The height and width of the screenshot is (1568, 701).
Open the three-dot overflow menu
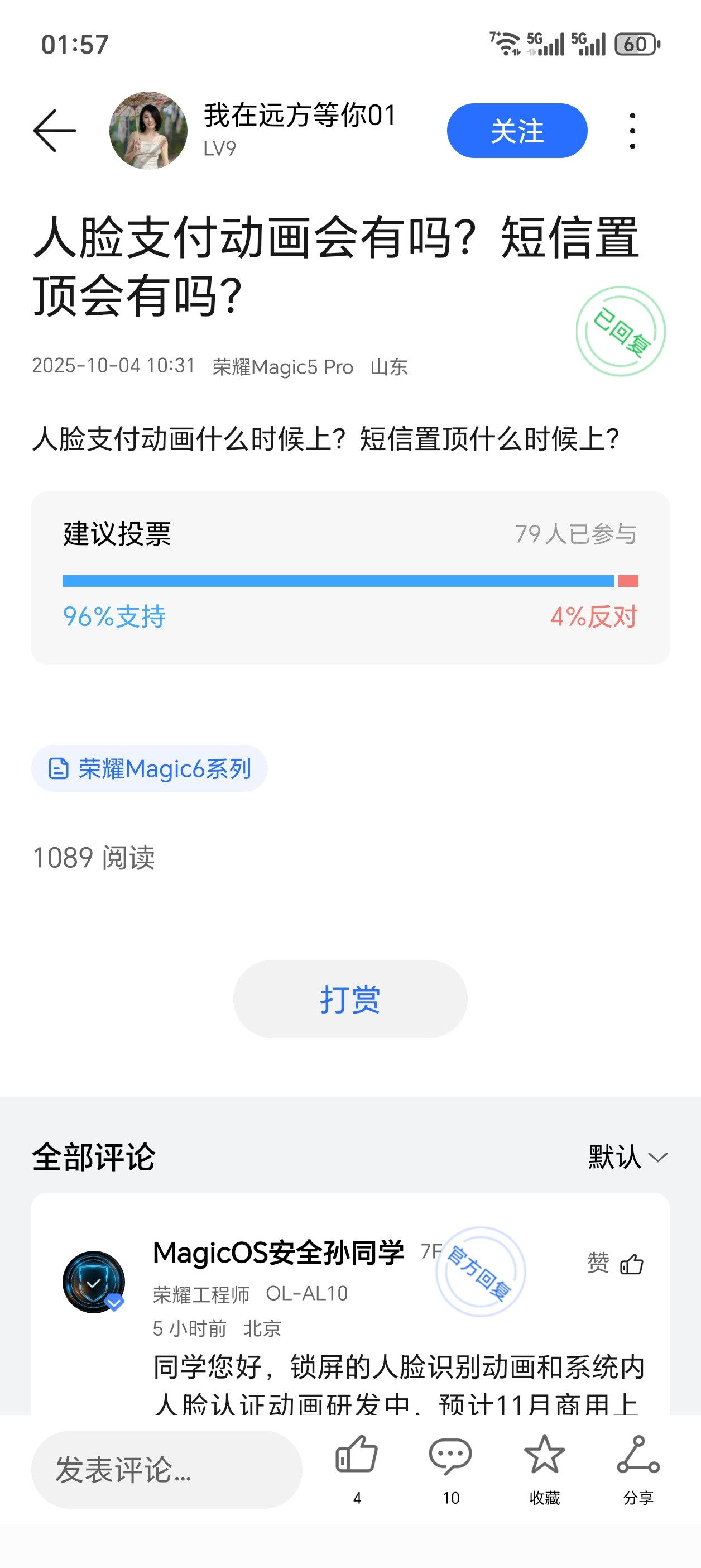click(x=632, y=130)
